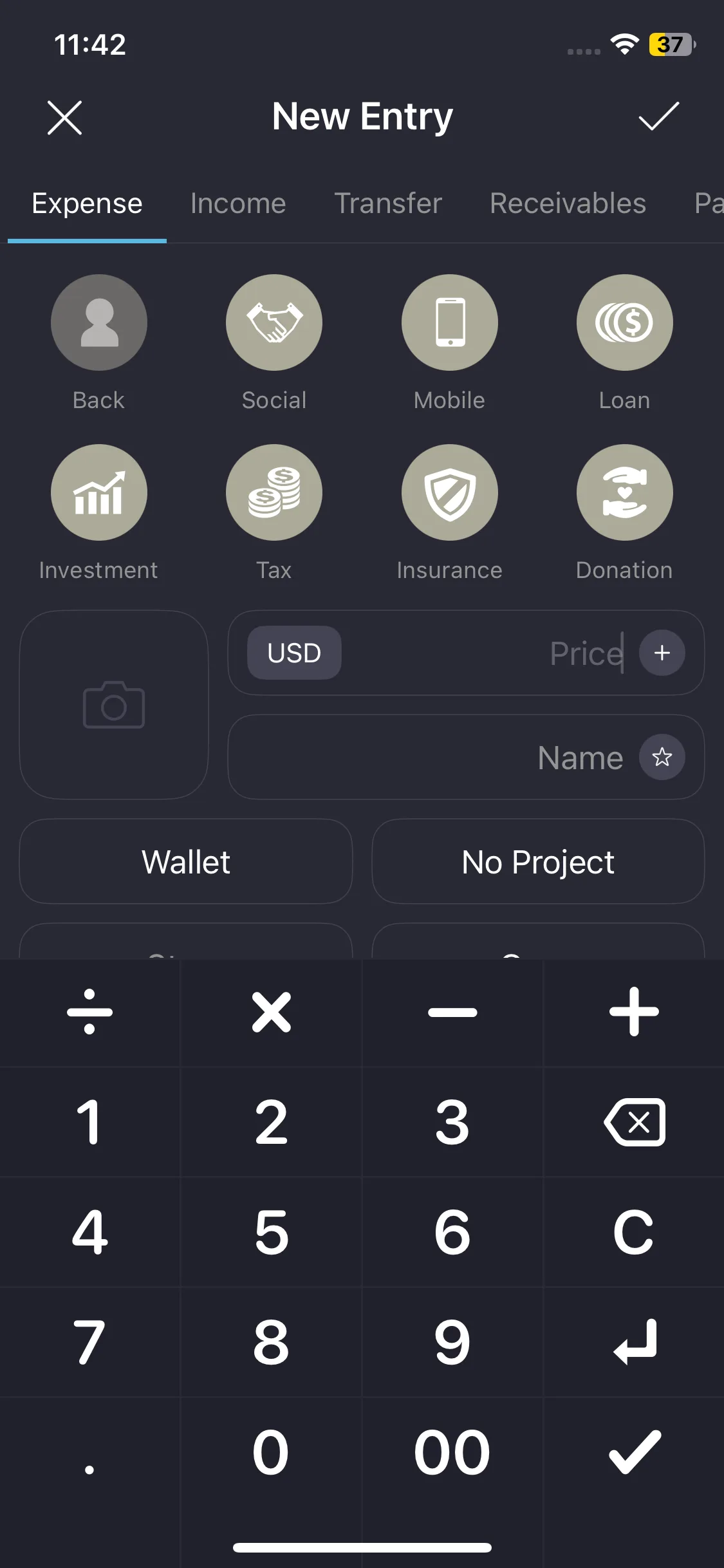This screenshot has width=724, height=1568.
Task: Confirm entry with the top checkmark
Action: tap(658, 117)
